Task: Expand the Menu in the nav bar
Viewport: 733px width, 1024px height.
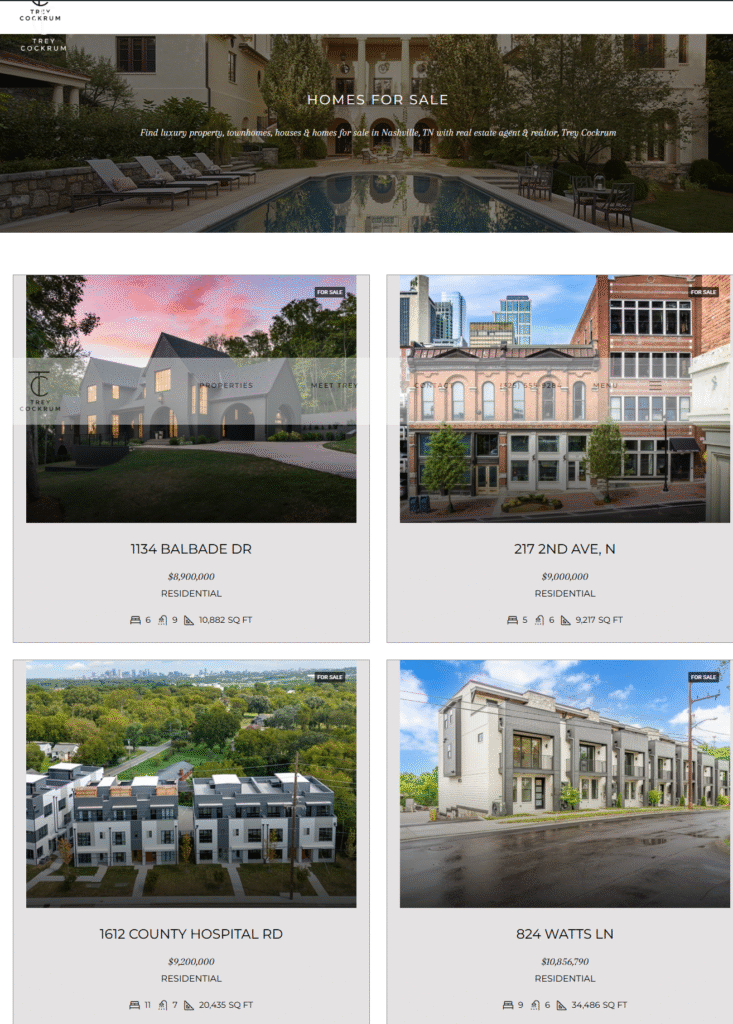Action: click(x=604, y=385)
